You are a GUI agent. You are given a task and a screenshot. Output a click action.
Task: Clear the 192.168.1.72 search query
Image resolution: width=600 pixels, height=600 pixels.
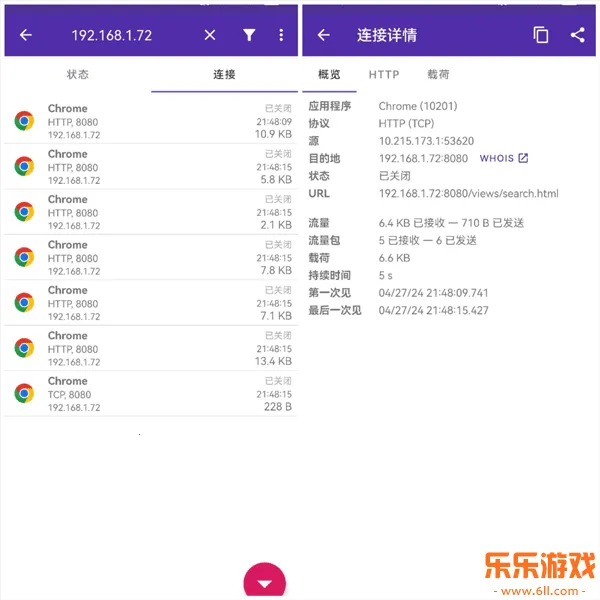coord(210,35)
